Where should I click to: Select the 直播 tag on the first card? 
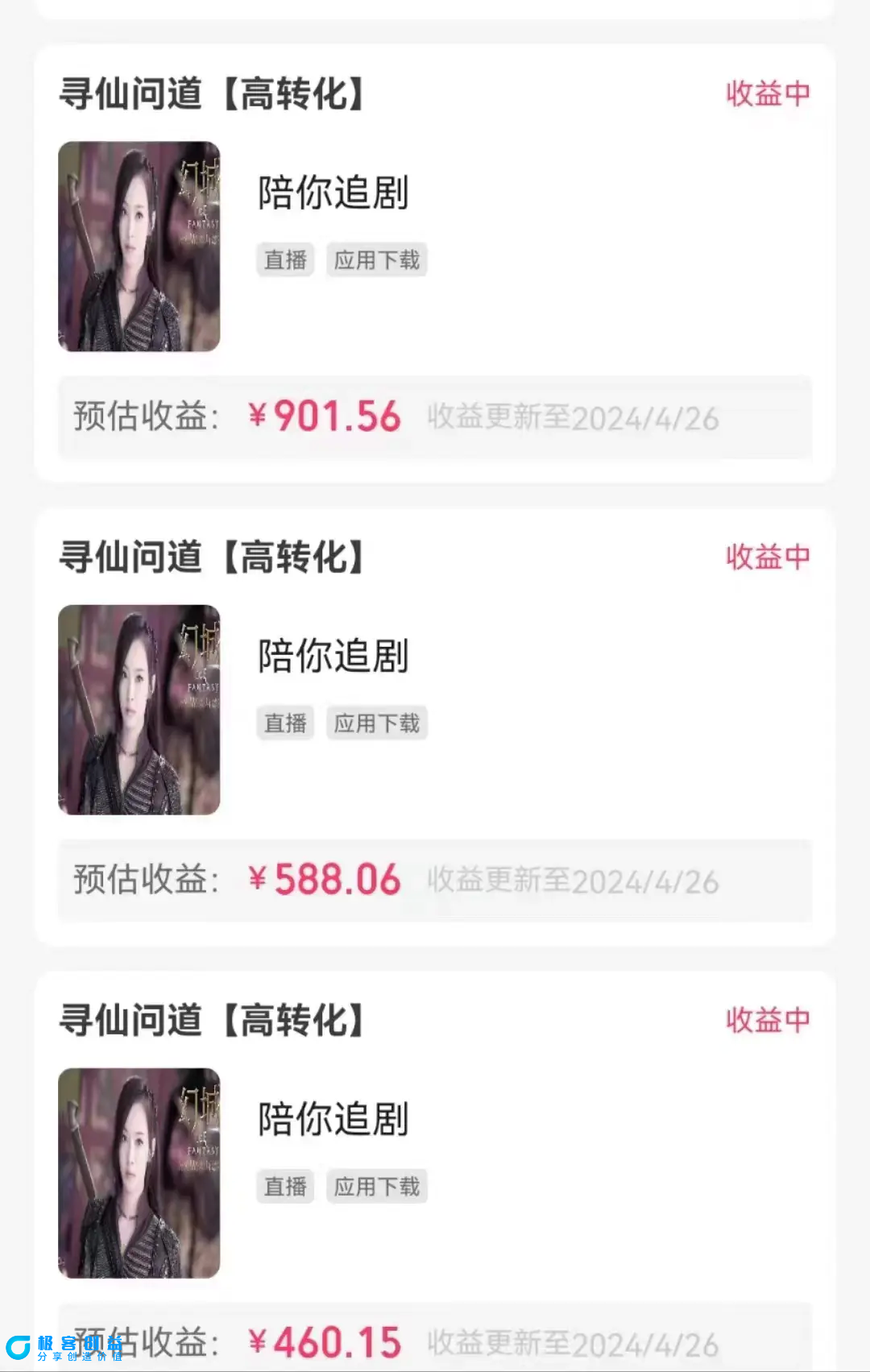[284, 260]
